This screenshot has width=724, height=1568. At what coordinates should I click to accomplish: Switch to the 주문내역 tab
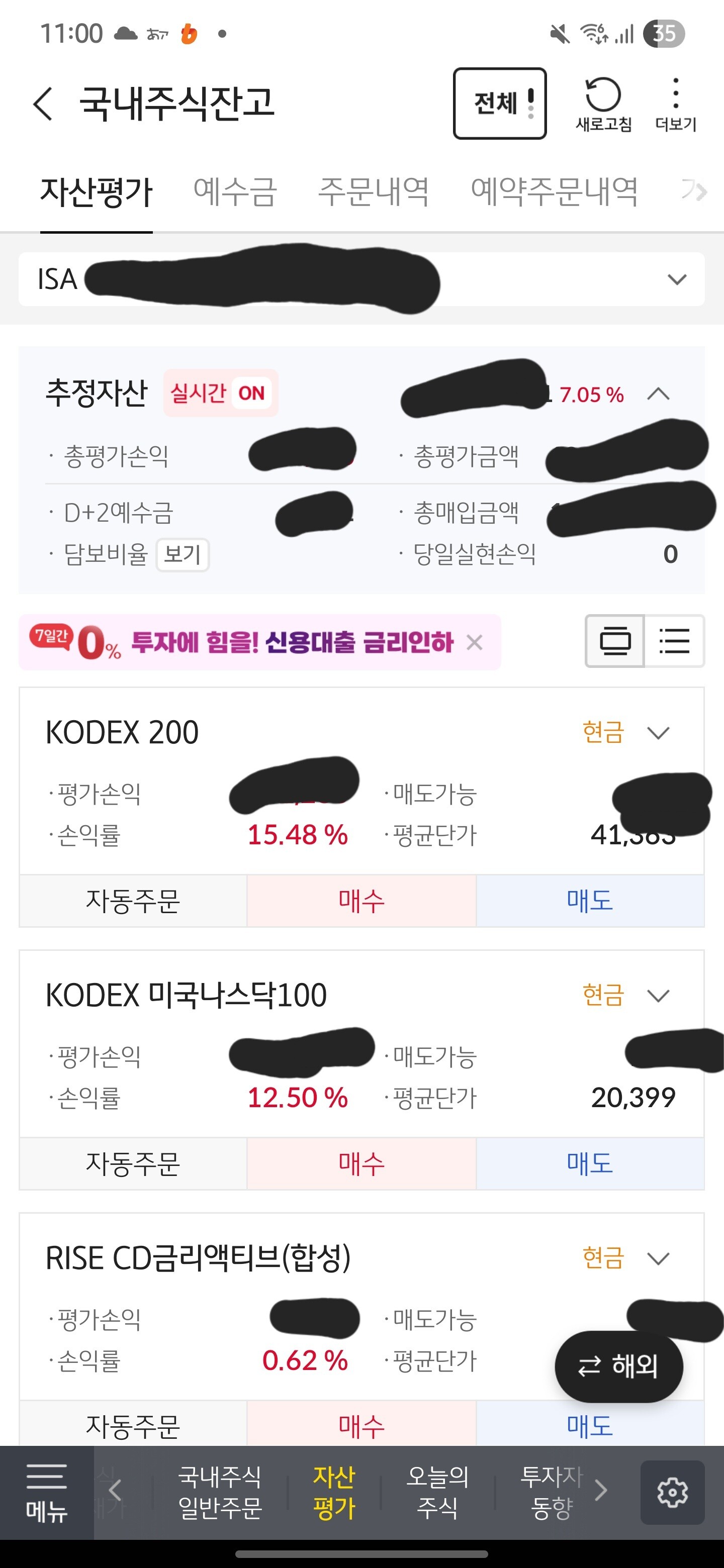[x=374, y=192]
